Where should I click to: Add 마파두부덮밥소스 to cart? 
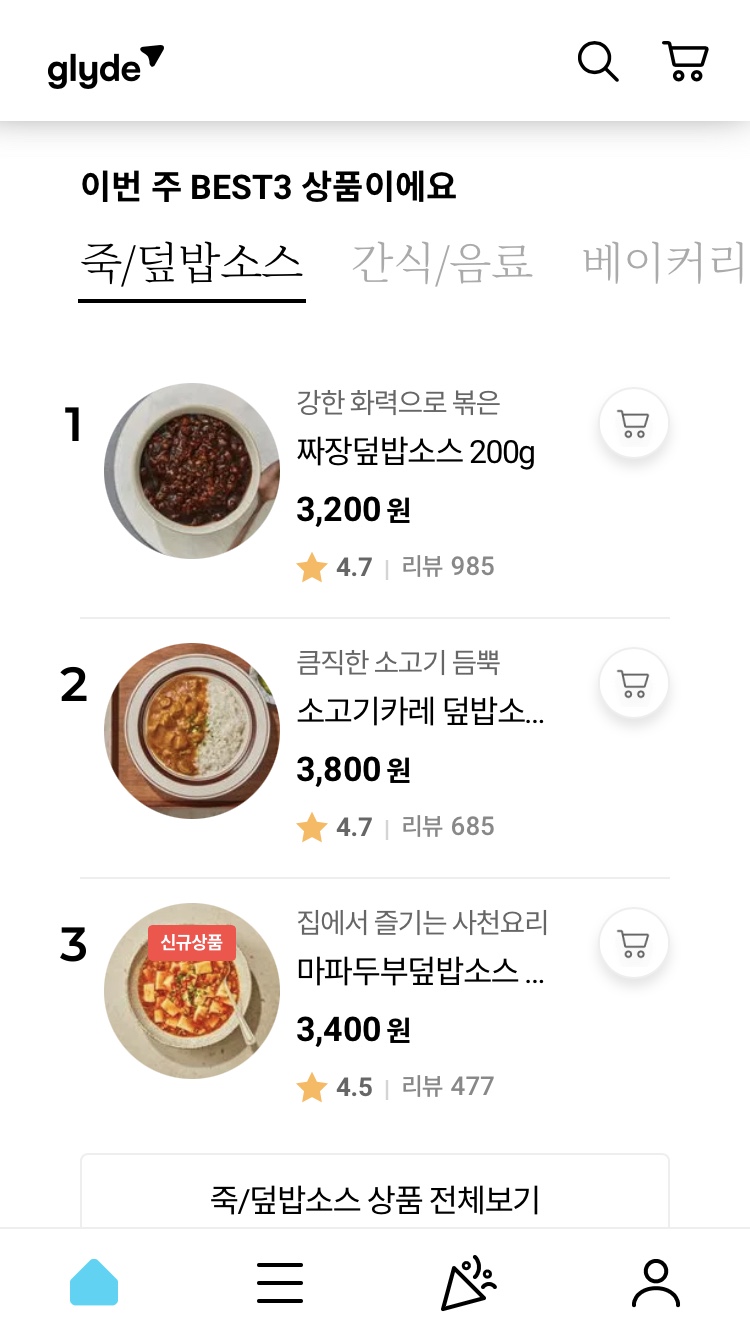click(x=633, y=944)
